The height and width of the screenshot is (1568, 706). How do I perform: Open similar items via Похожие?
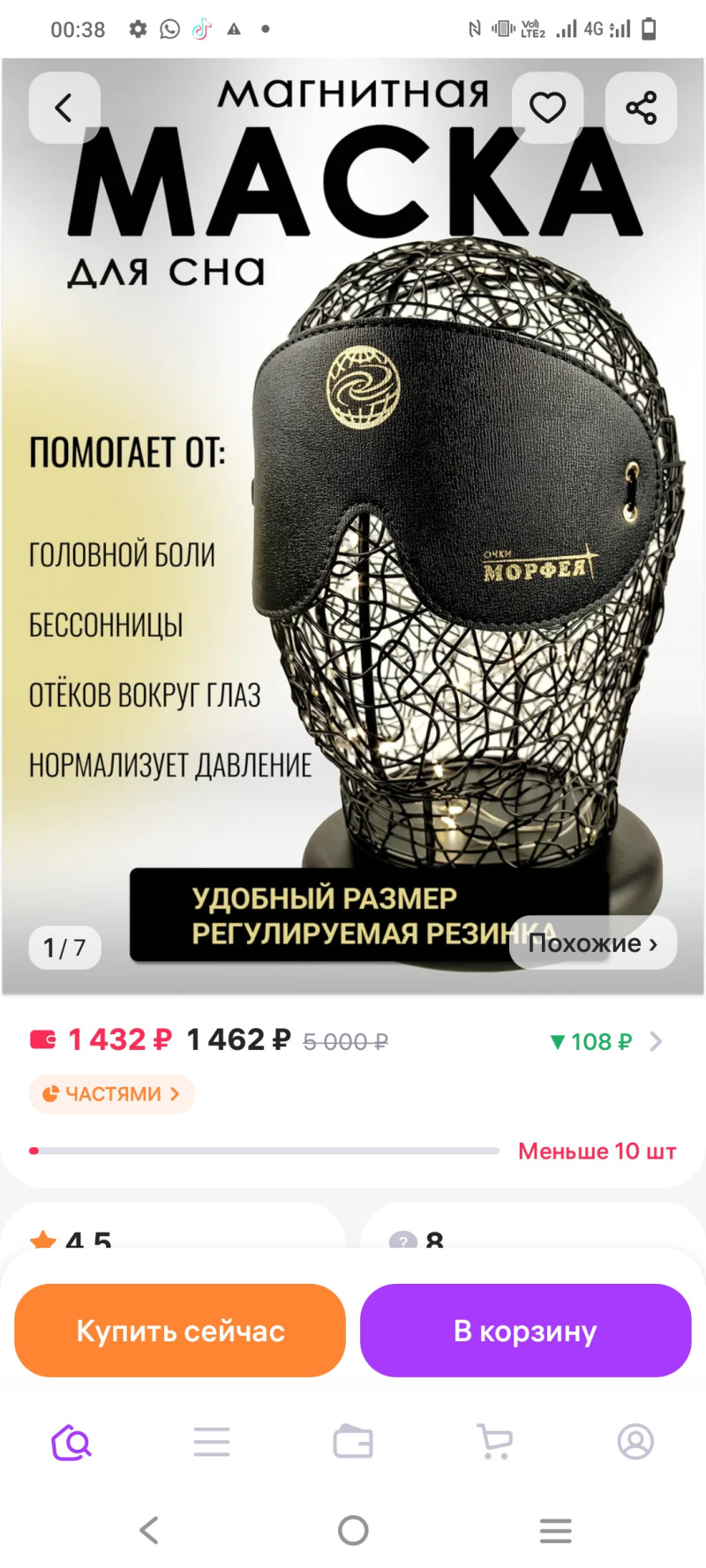(x=593, y=943)
